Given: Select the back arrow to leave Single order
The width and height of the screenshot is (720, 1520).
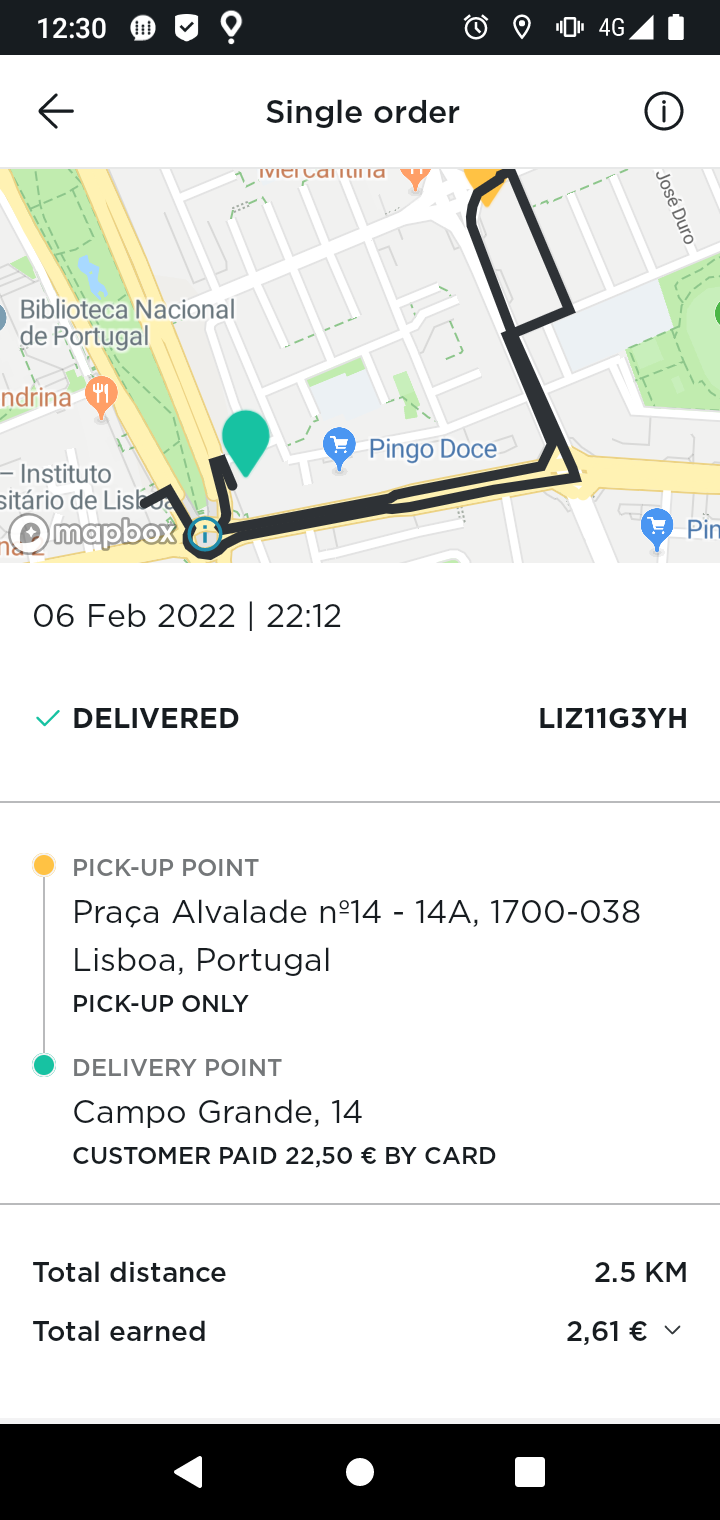Looking at the screenshot, I should 56,111.
